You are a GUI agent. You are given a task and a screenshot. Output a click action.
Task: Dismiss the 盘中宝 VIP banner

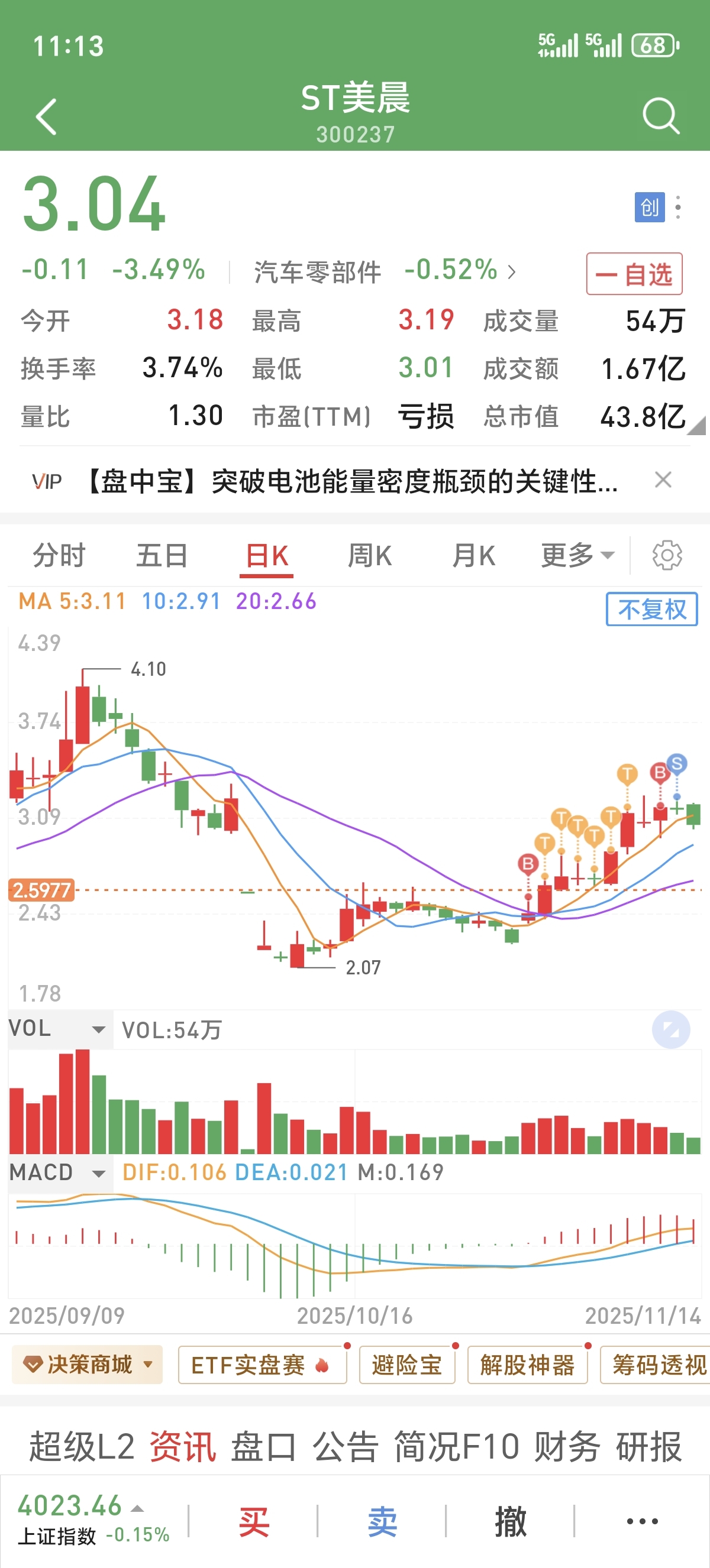[663, 480]
